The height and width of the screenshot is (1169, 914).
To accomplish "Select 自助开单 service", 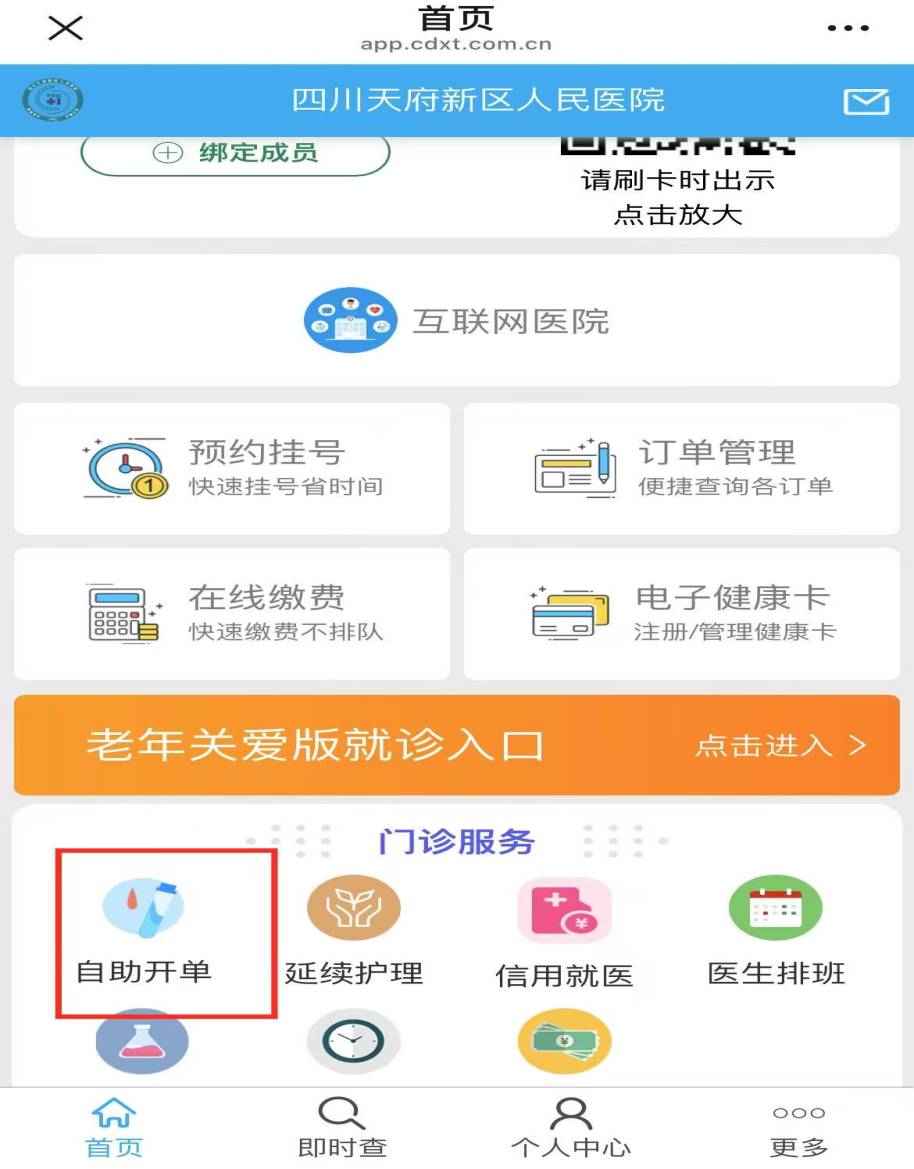I will tap(144, 932).
